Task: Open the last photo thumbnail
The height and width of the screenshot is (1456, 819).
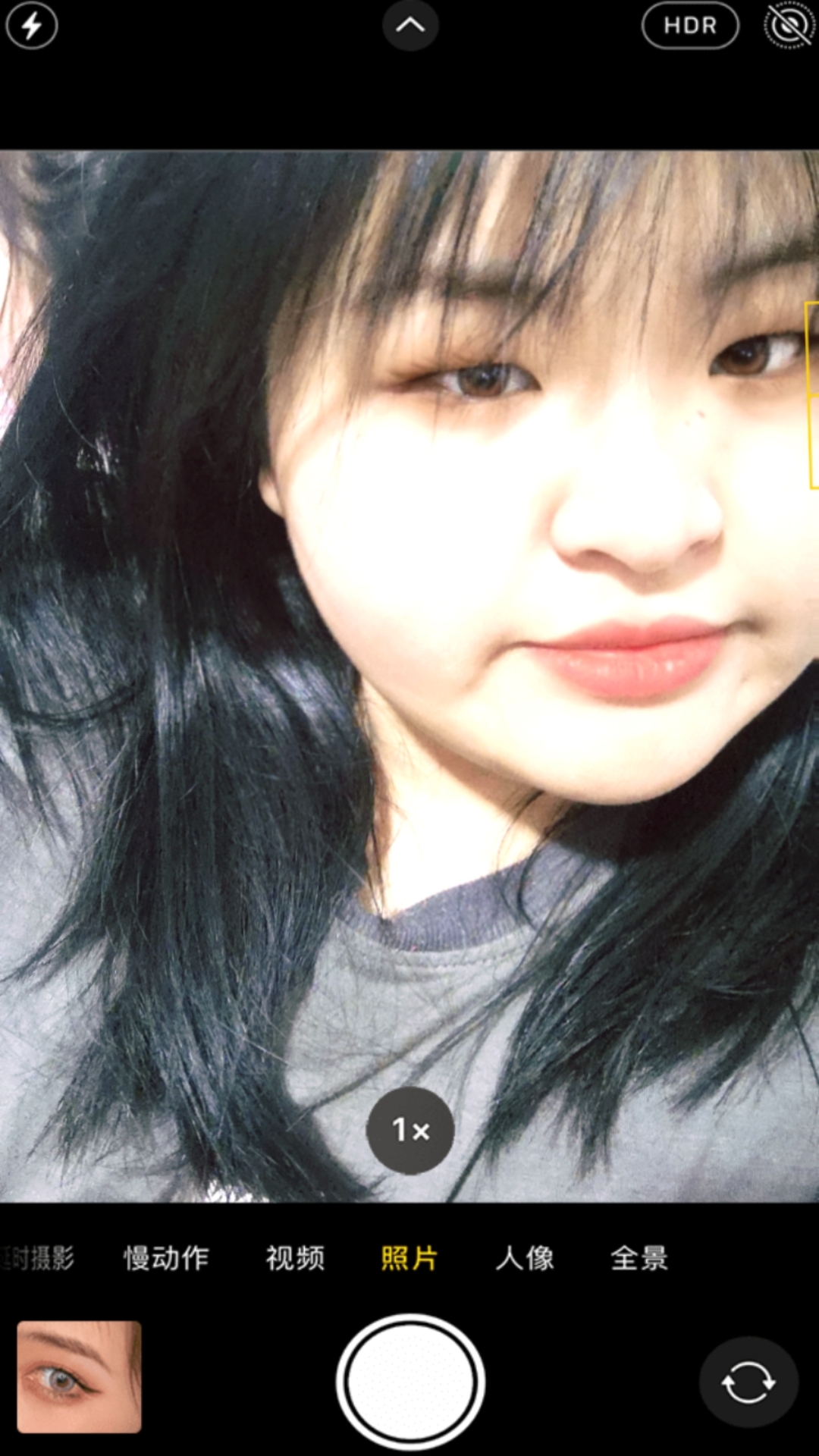Action: (x=79, y=1376)
